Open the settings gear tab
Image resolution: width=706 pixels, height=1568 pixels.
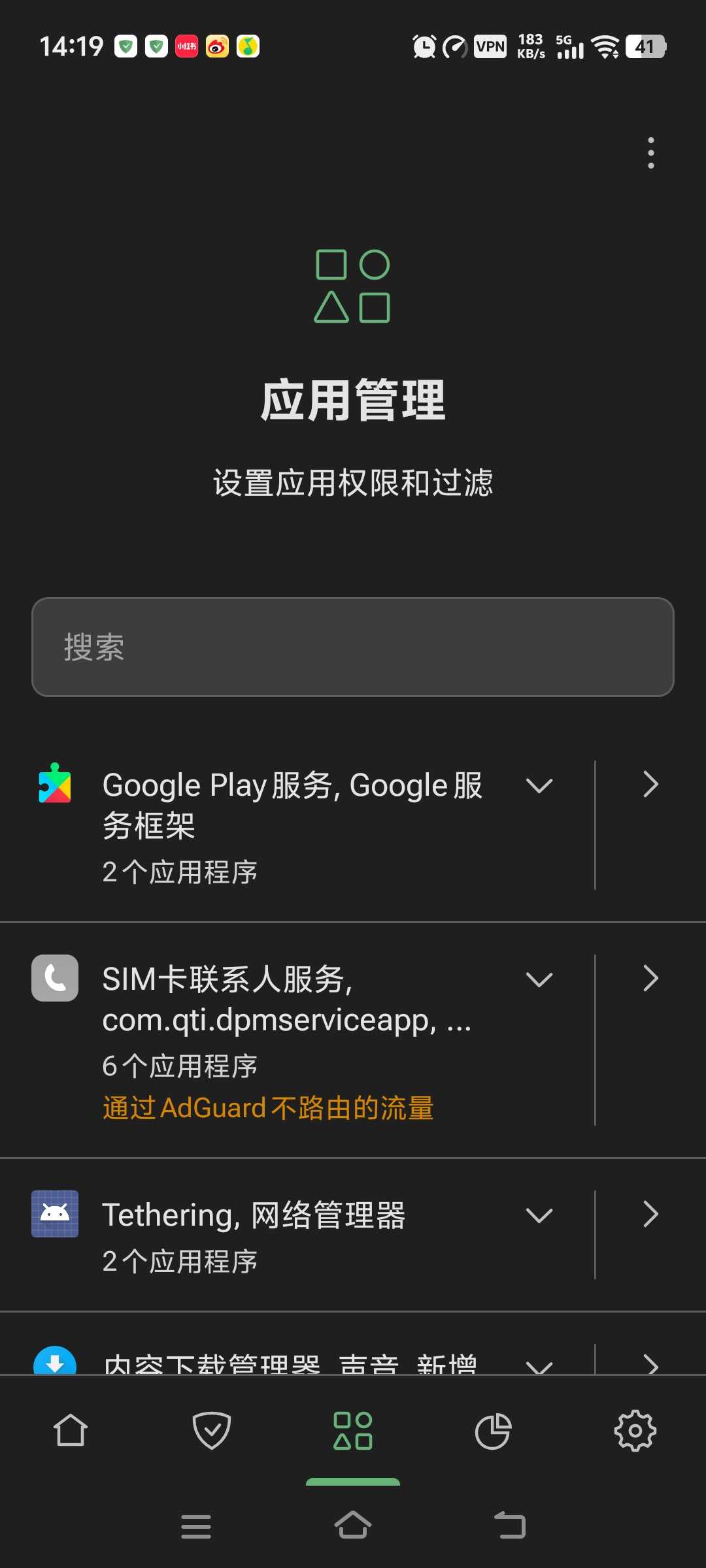coord(635,1431)
